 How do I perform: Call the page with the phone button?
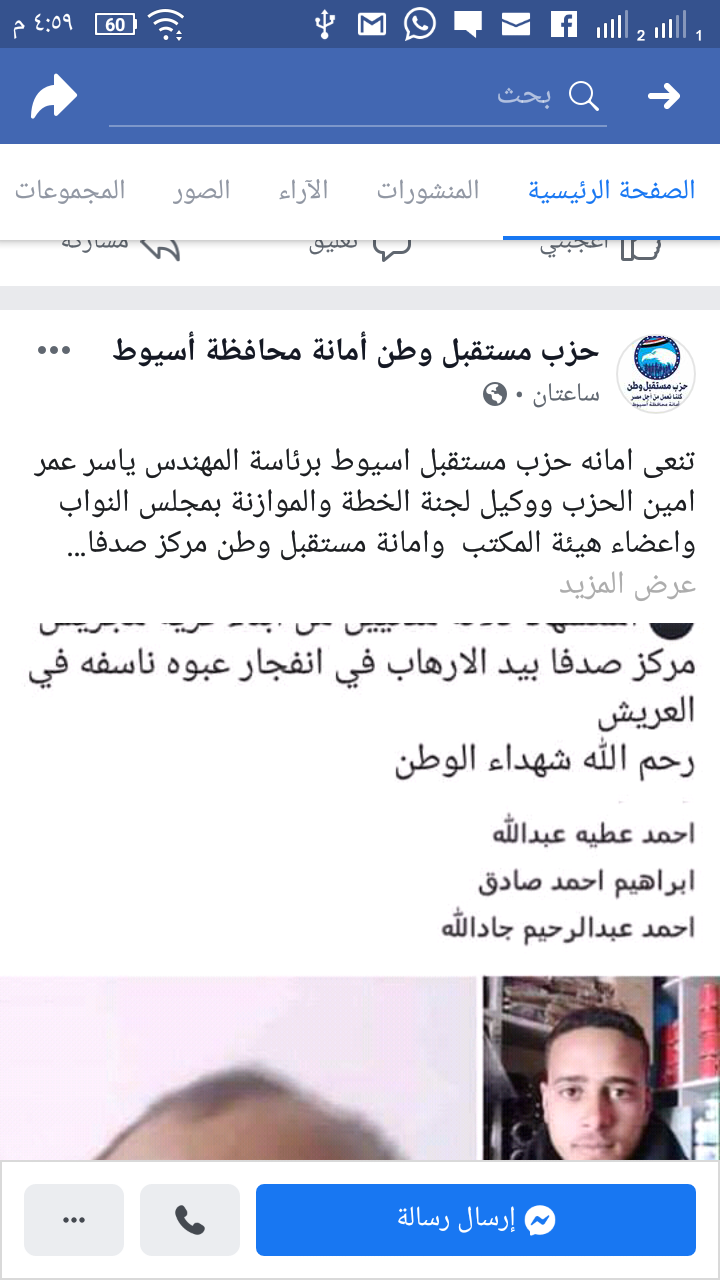[190, 1220]
